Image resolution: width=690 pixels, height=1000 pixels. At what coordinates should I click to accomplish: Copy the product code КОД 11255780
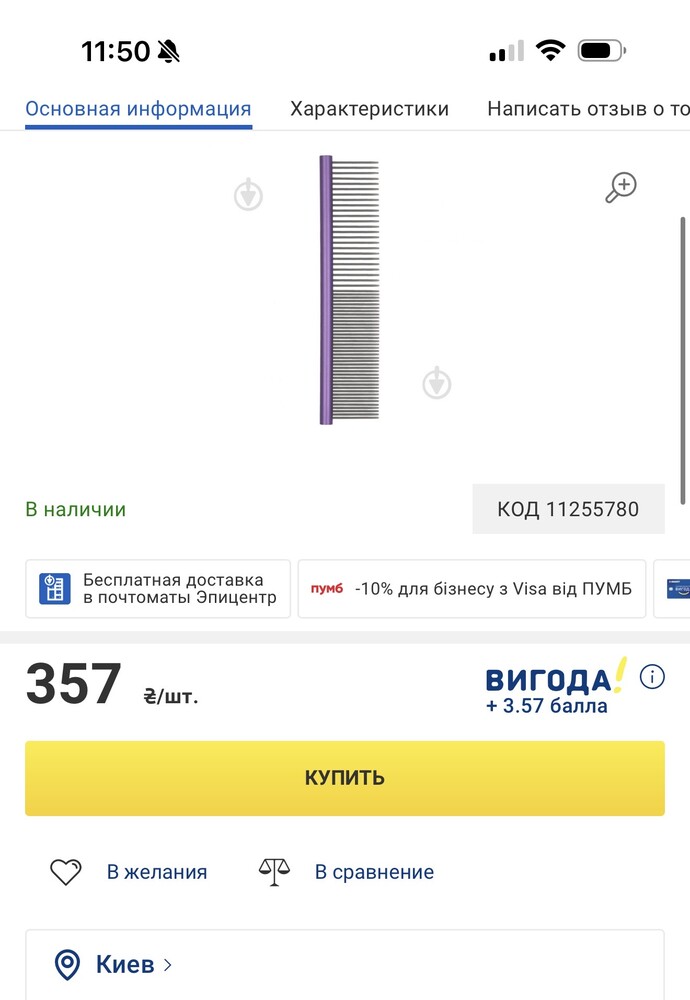568,509
